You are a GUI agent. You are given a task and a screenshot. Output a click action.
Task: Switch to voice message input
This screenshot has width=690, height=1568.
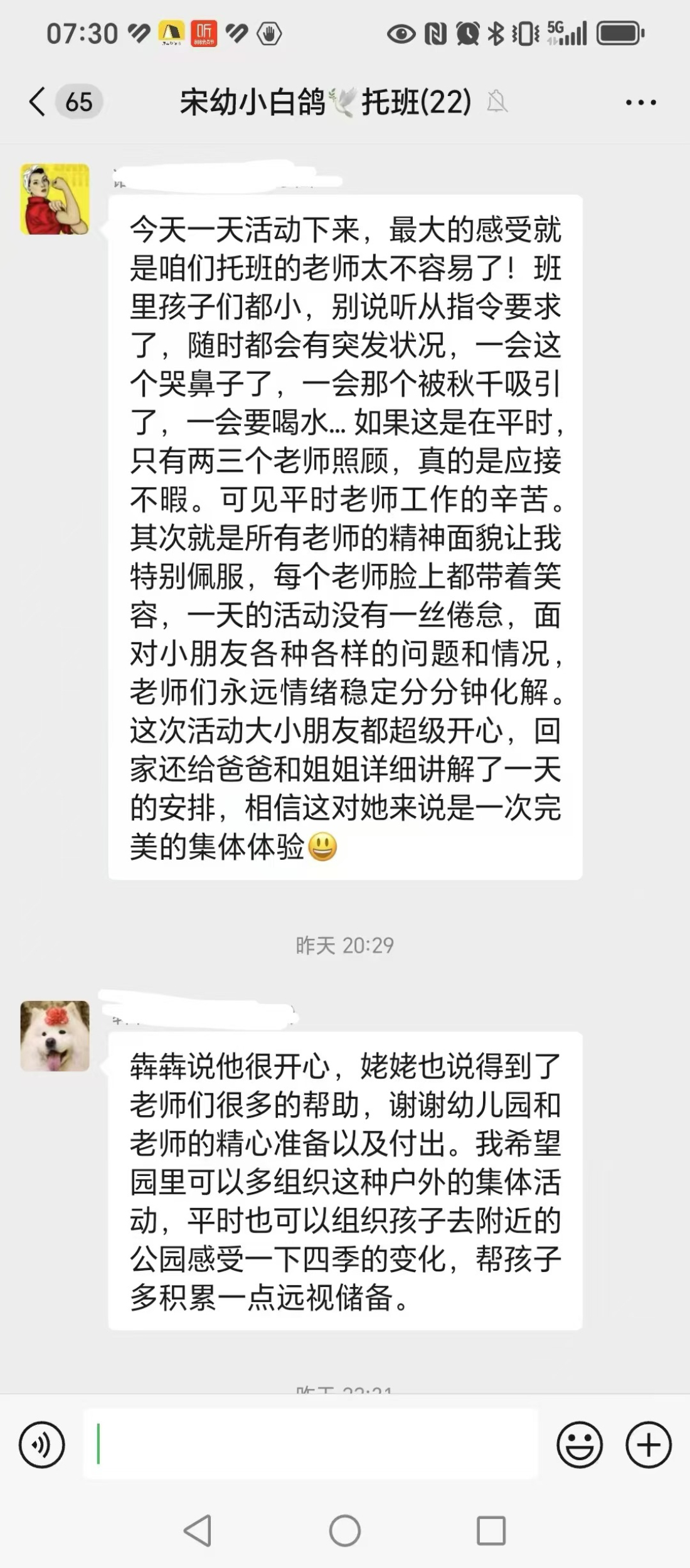41,1445
